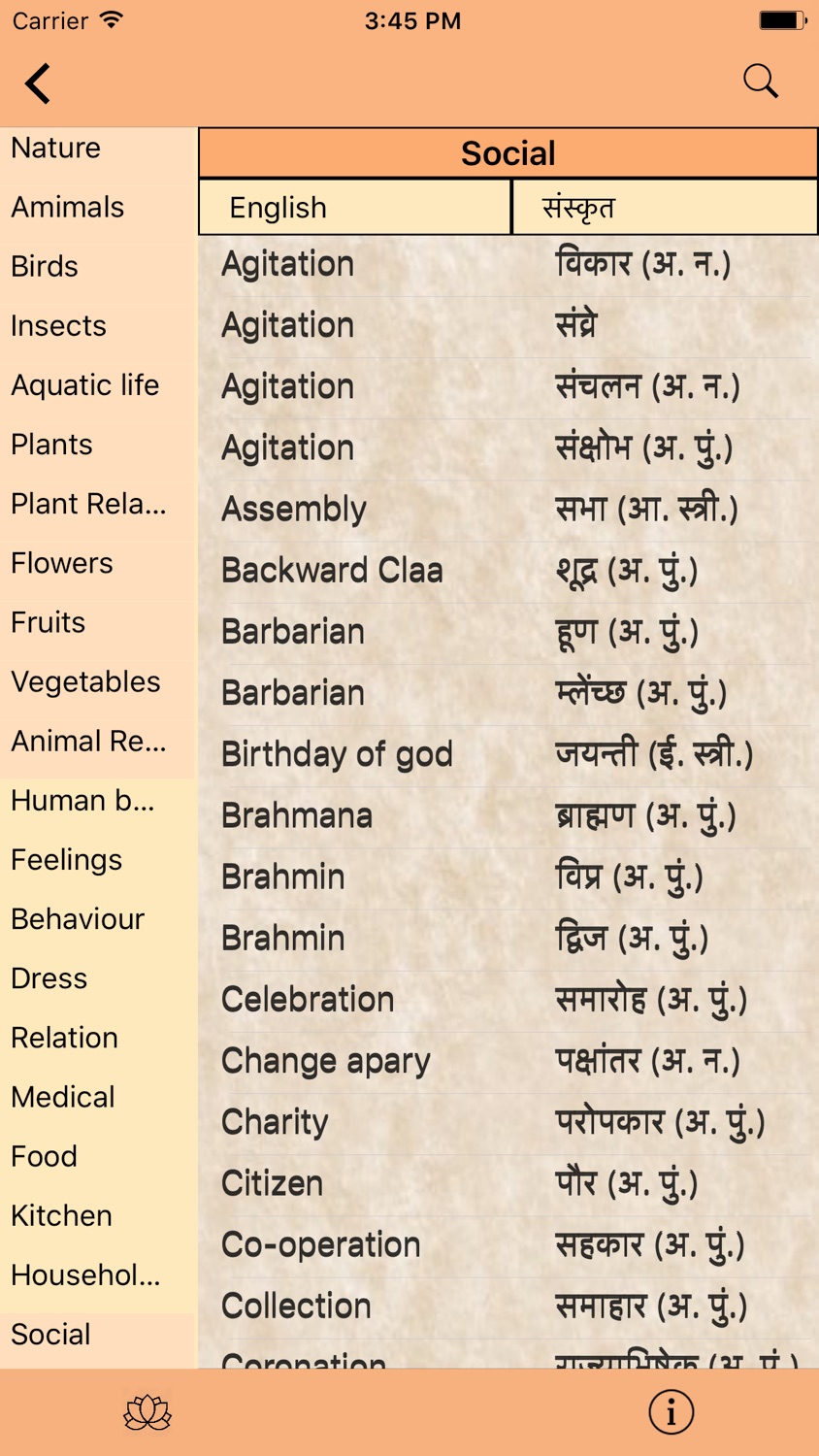Select the Fruits category
819x1456 pixels.
tap(99, 622)
